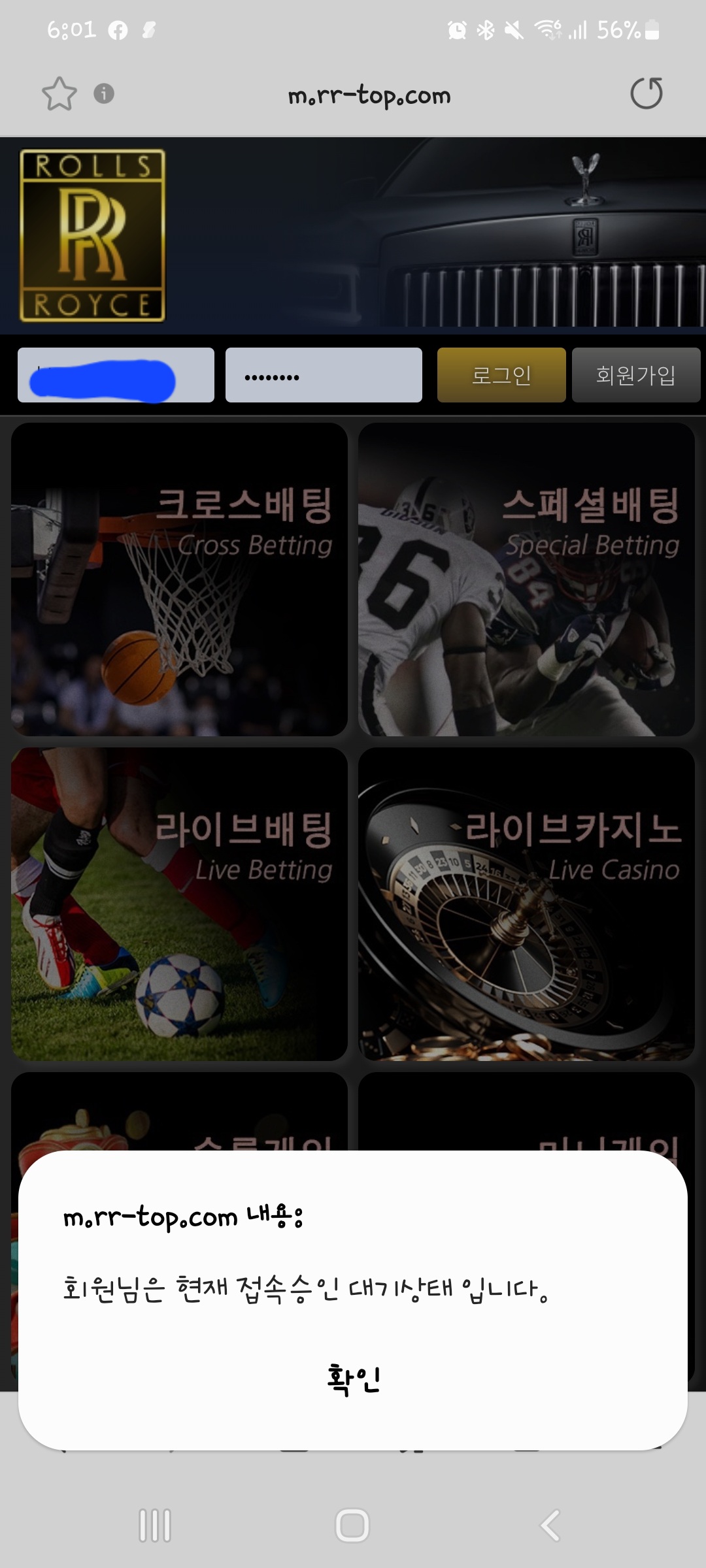Viewport: 706px width, 1568px height.
Task: Tap the username input field
Action: [x=116, y=375]
